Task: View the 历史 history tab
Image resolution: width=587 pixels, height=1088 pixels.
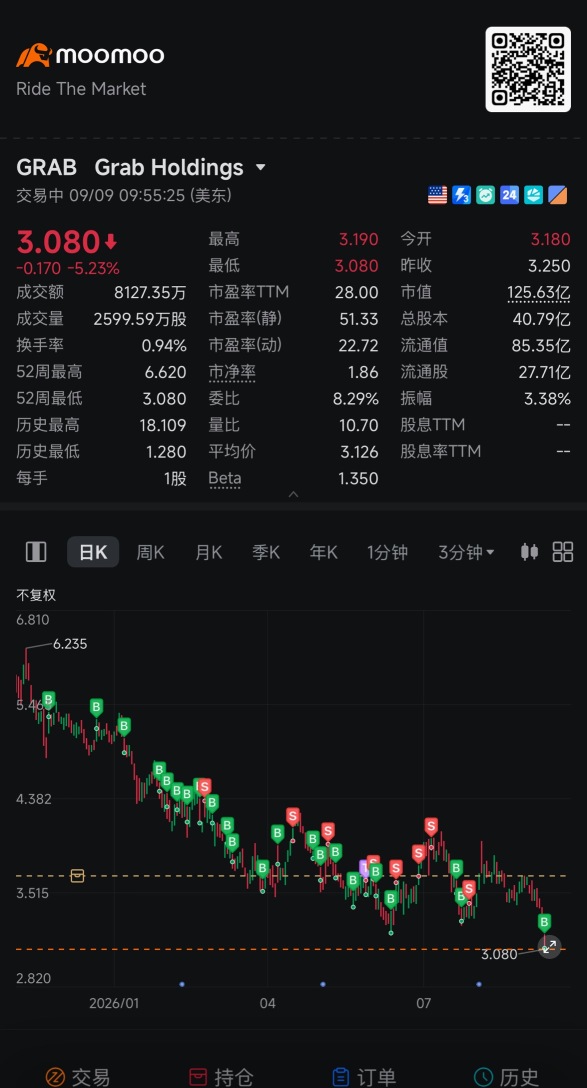Action: [507, 1077]
